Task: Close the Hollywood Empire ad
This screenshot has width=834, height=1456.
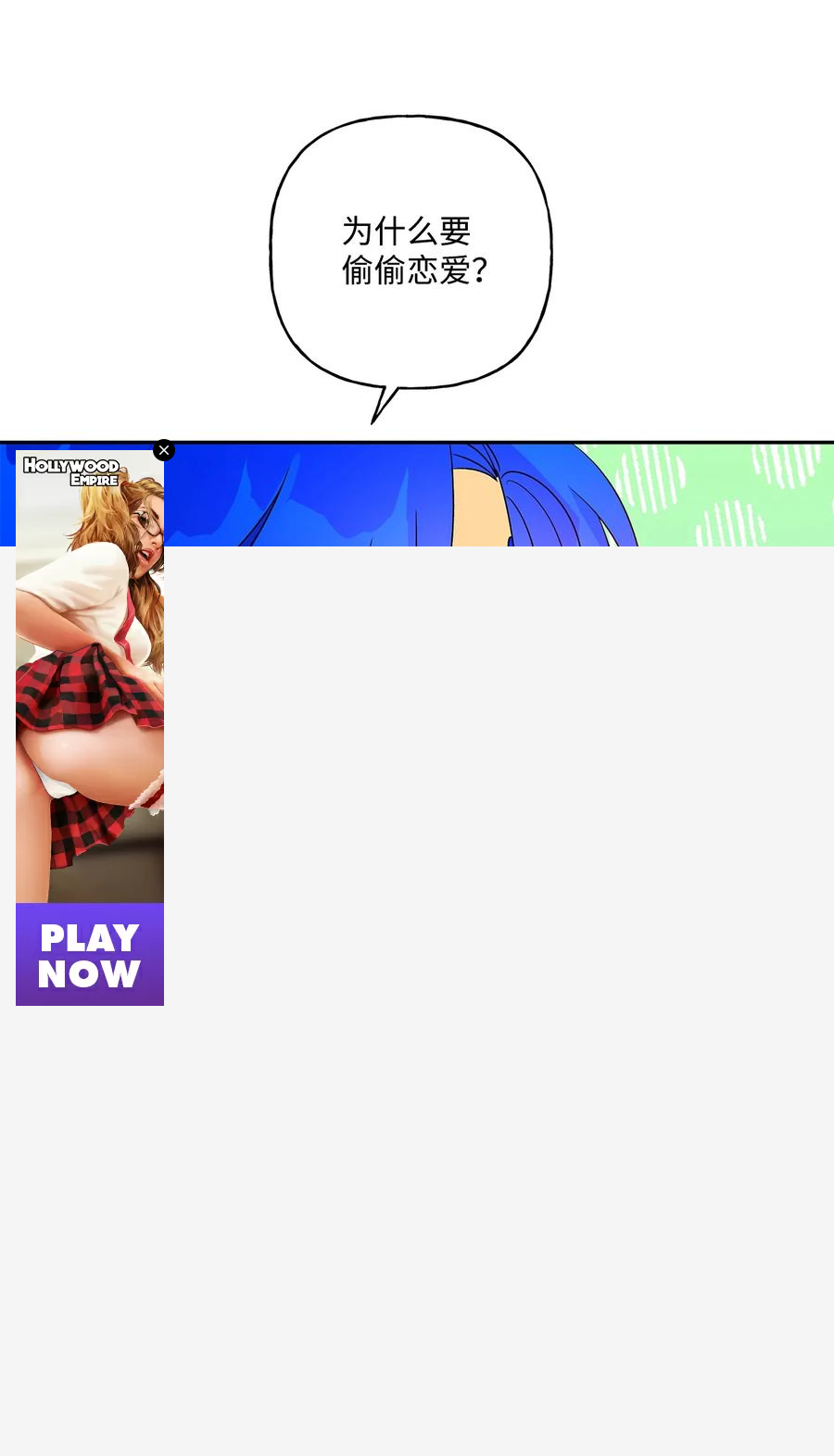Action: pos(164,450)
